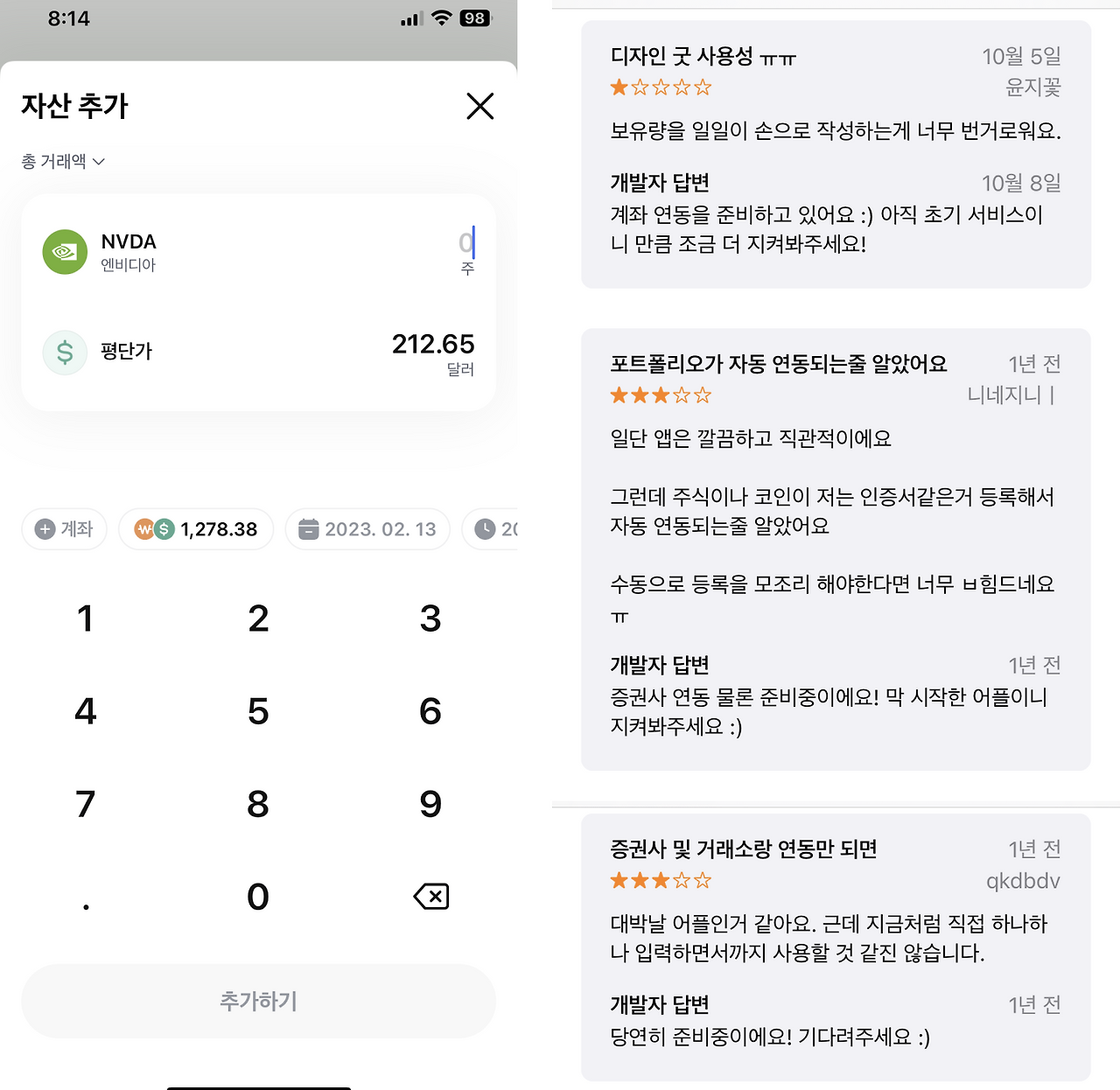Screen dimensions: 1120x1090
Task: Enter digit 7 on the keypad
Action: tap(85, 805)
